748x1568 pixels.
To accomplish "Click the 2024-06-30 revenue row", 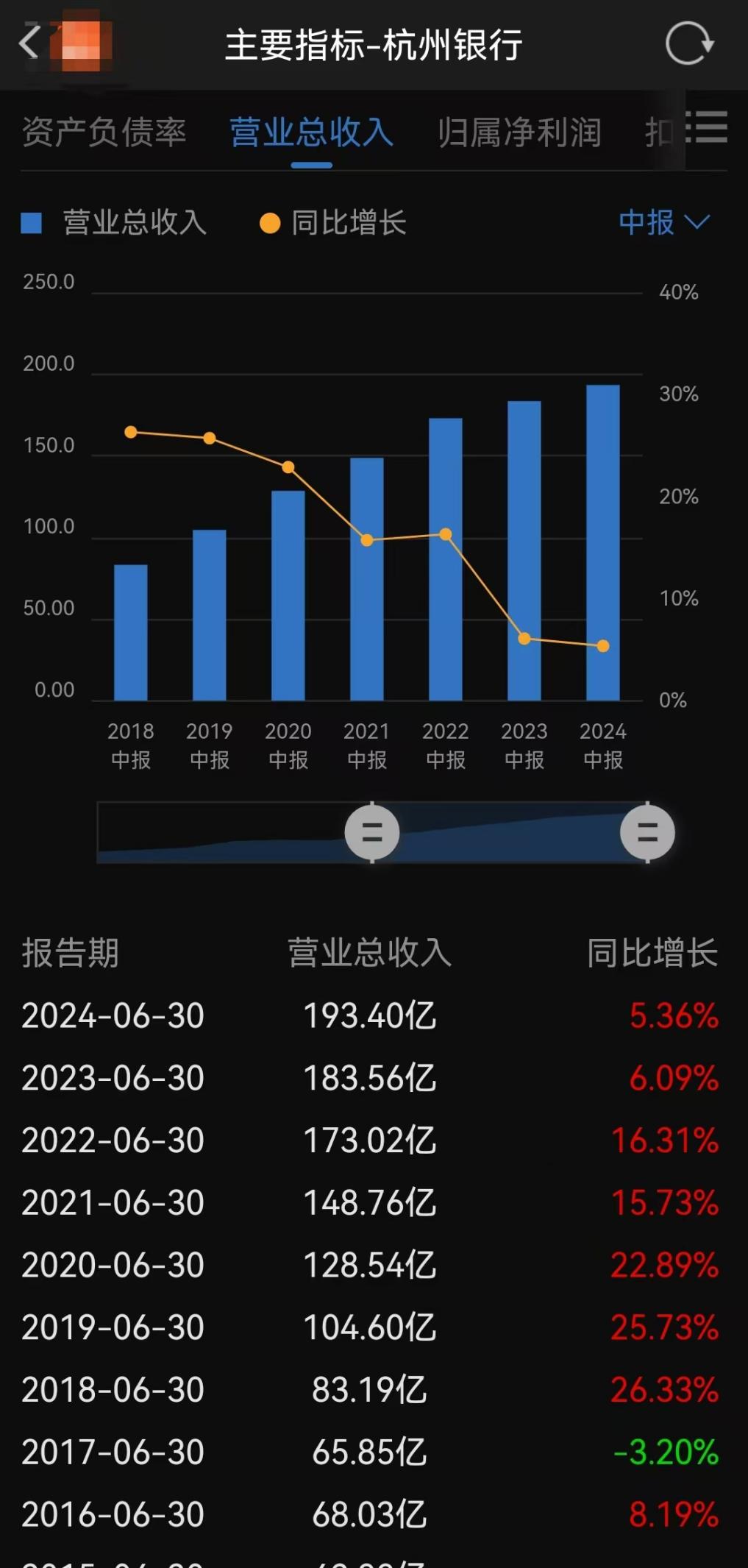I will 368,1015.
